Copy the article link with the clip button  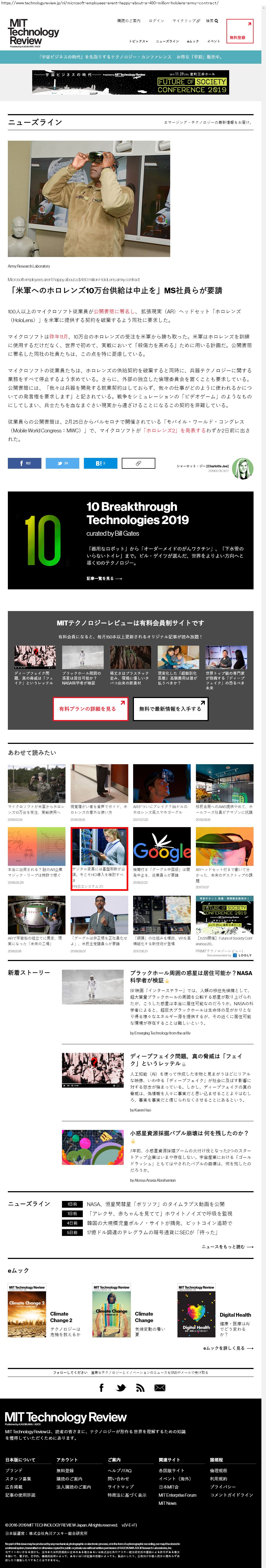(139, 463)
